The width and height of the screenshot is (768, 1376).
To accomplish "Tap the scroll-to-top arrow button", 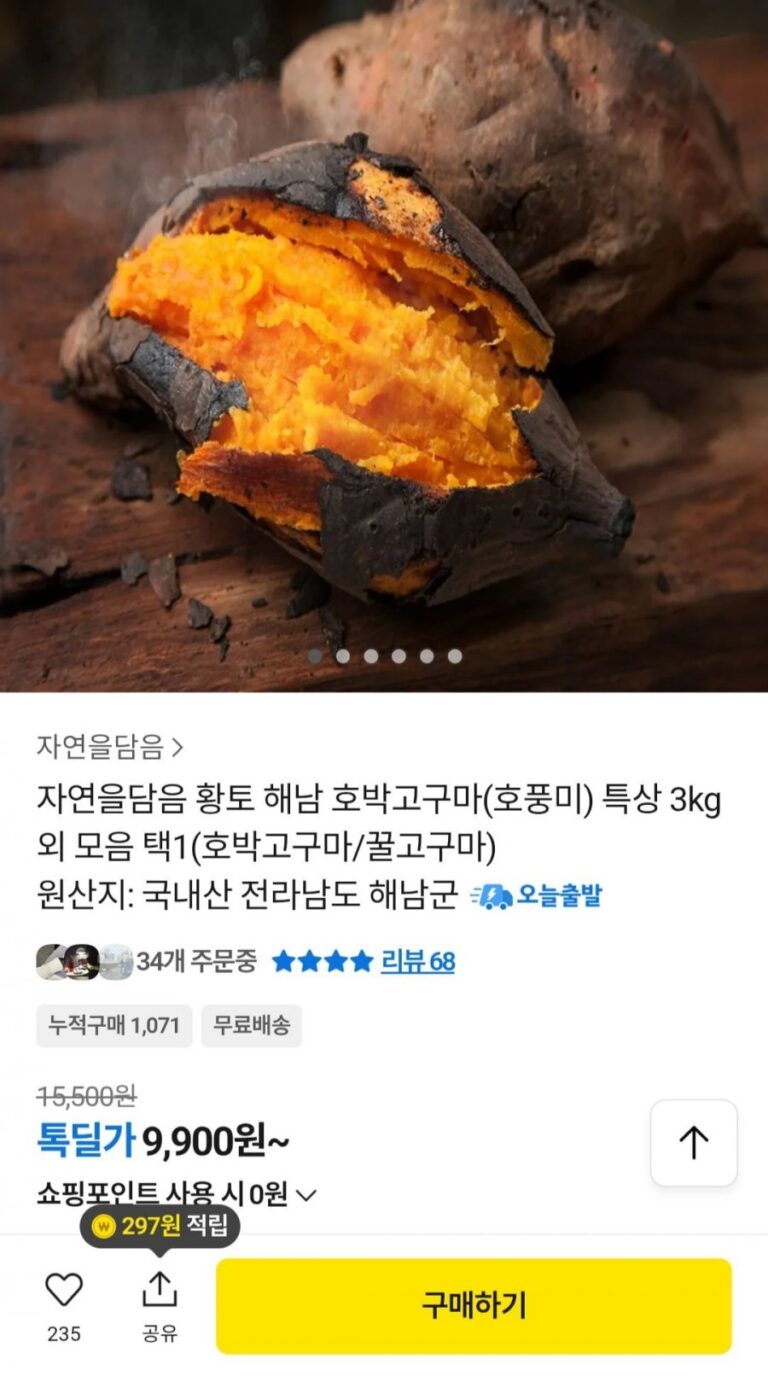I will tap(693, 1142).
